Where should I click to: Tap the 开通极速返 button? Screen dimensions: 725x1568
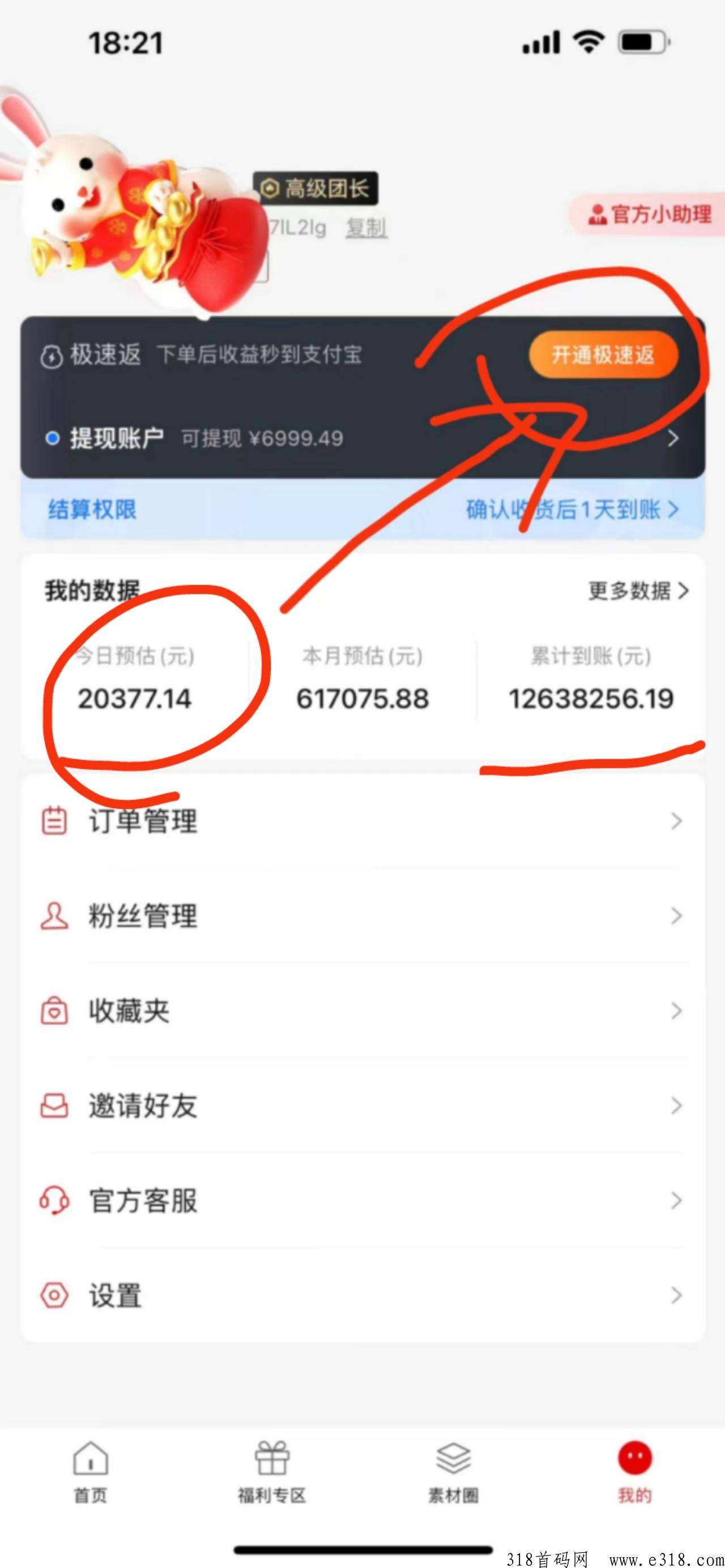click(x=603, y=355)
